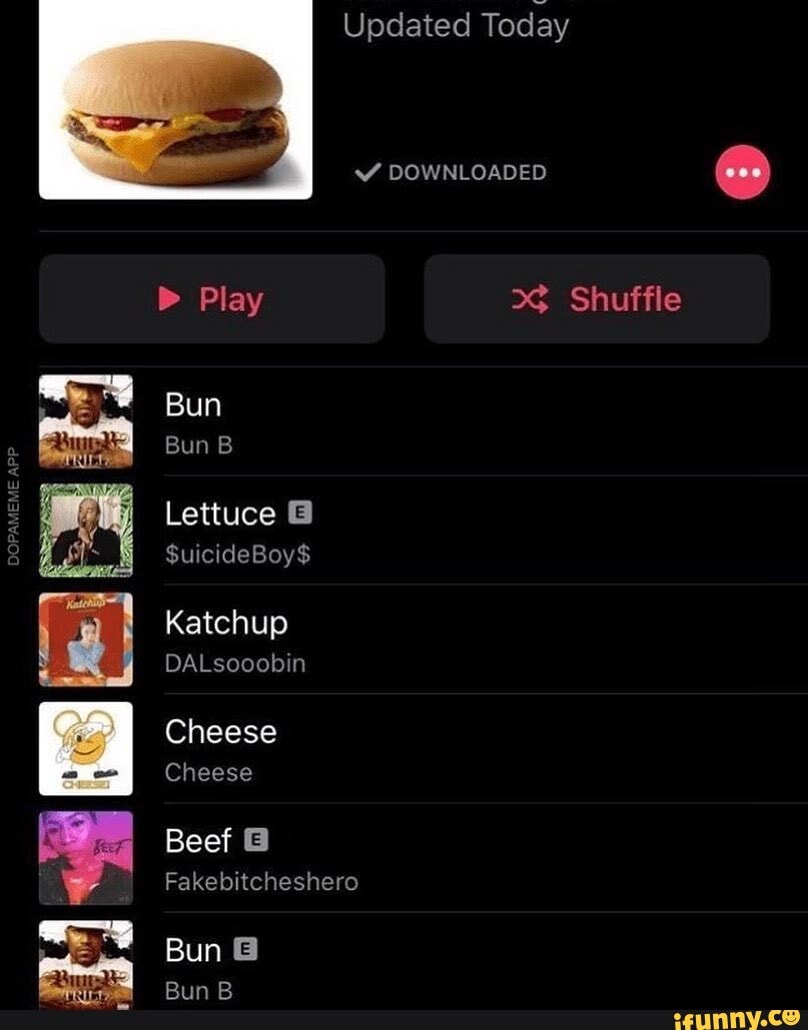Tap the $uicideBoy$ album artwork

(x=85, y=531)
